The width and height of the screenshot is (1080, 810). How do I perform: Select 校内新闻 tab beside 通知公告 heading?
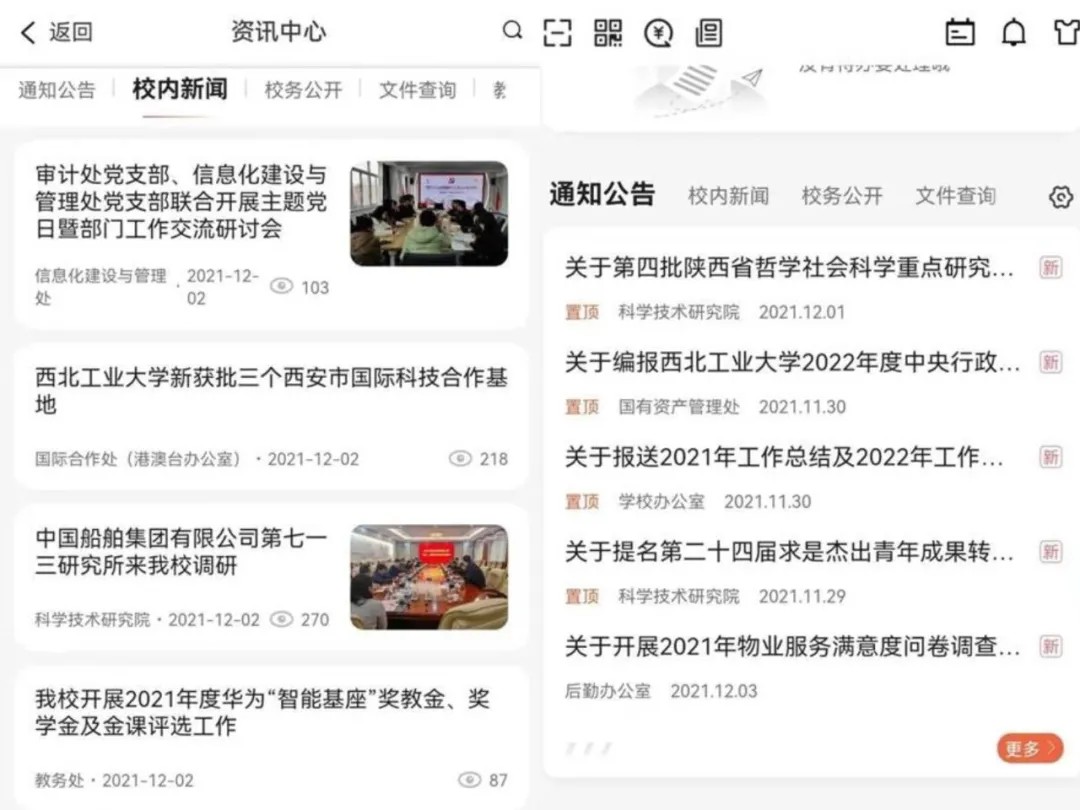728,196
